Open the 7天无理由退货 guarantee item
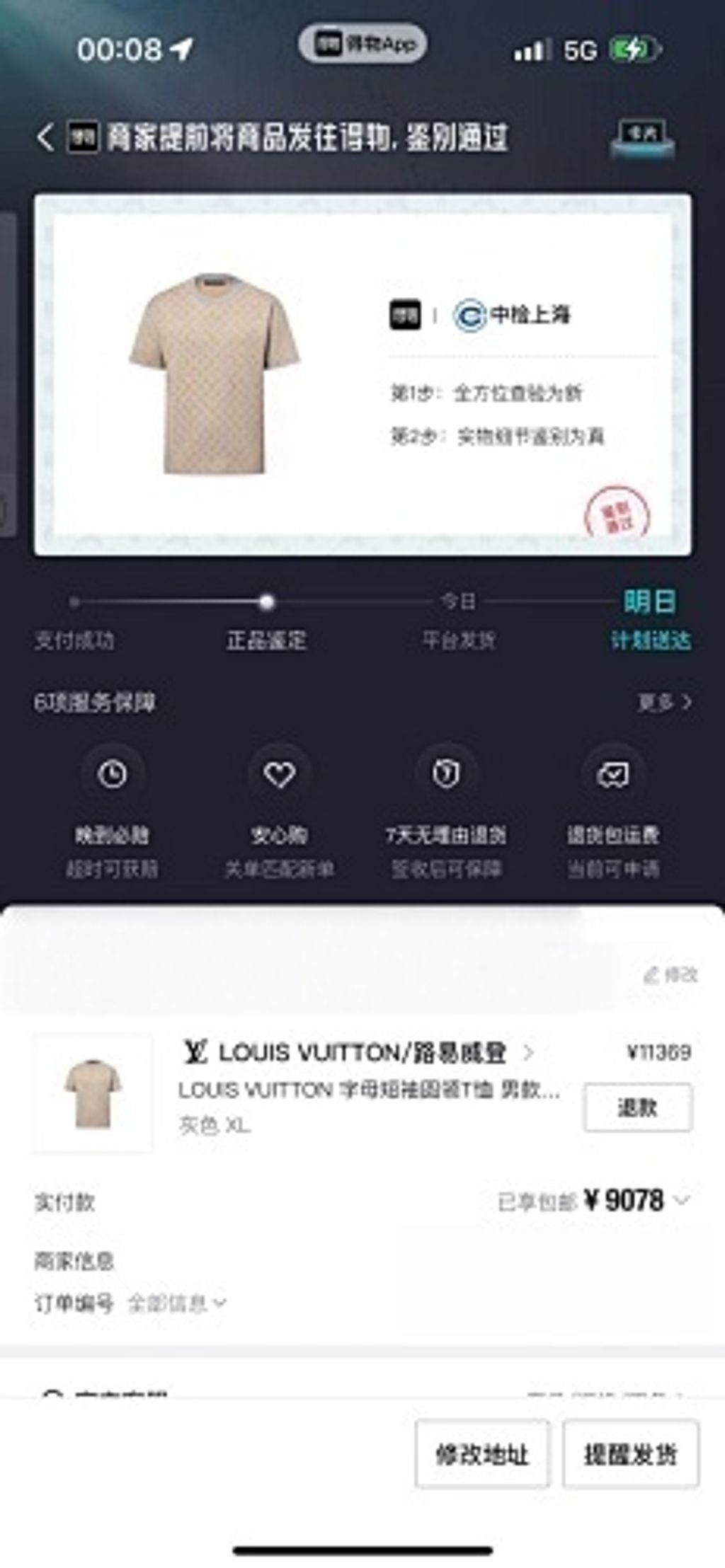Screen dimensions: 725x1568 (446, 812)
